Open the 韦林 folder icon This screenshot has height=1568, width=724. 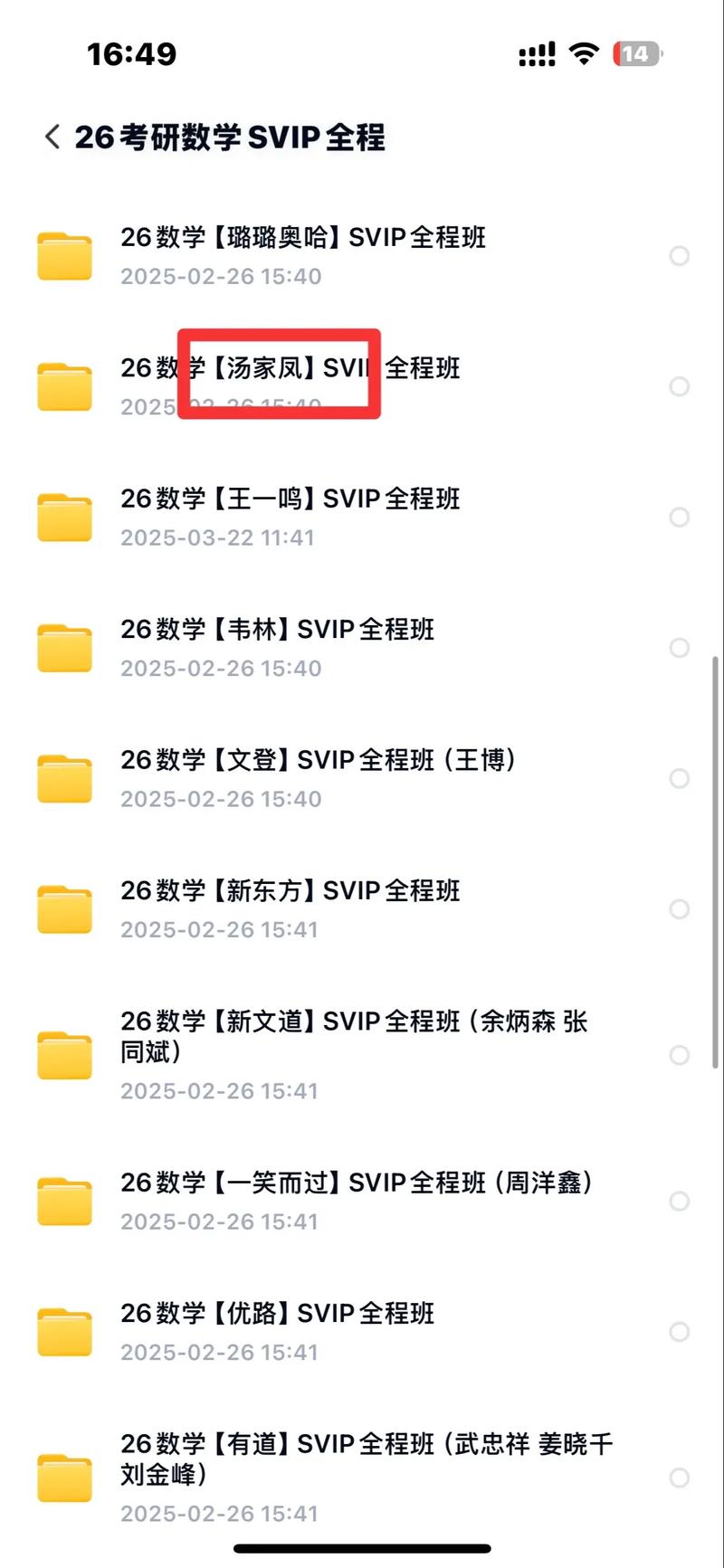tap(64, 647)
